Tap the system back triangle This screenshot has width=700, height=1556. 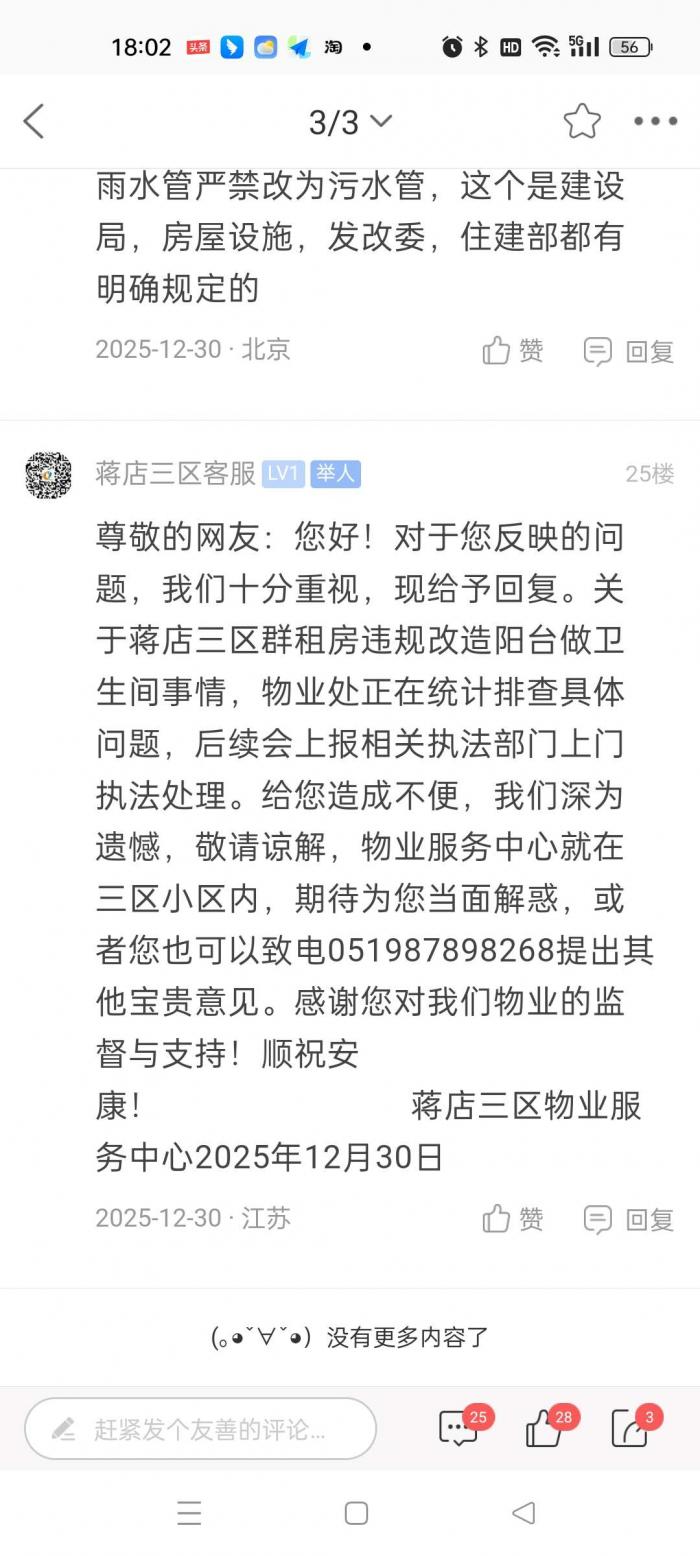[x=523, y=1513]
